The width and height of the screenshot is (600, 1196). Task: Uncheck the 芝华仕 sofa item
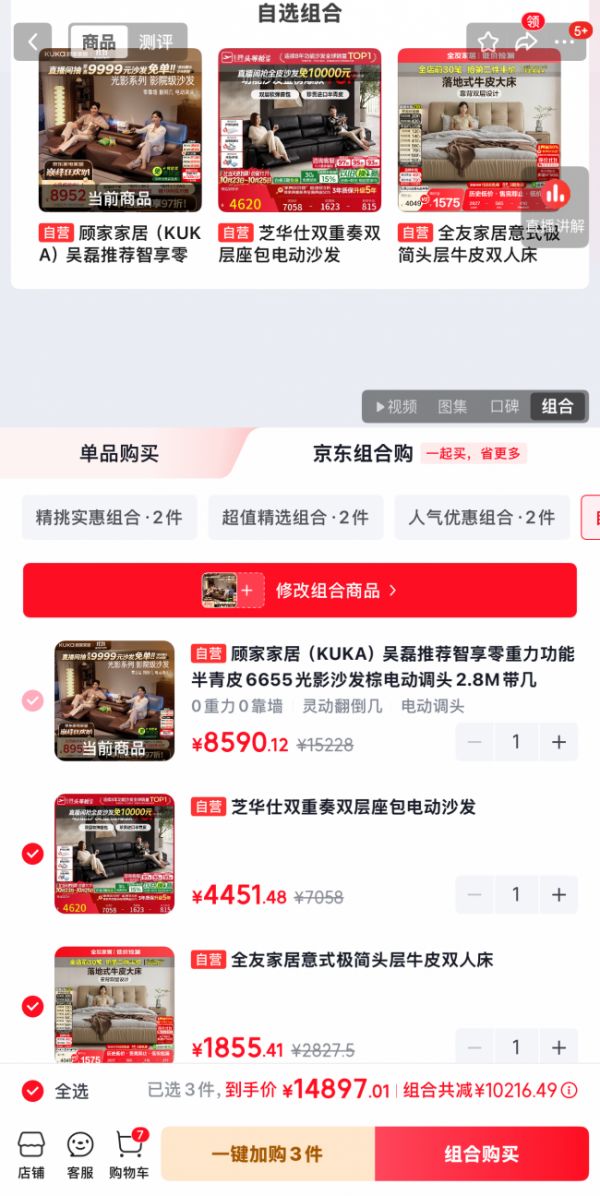point(33,854)
